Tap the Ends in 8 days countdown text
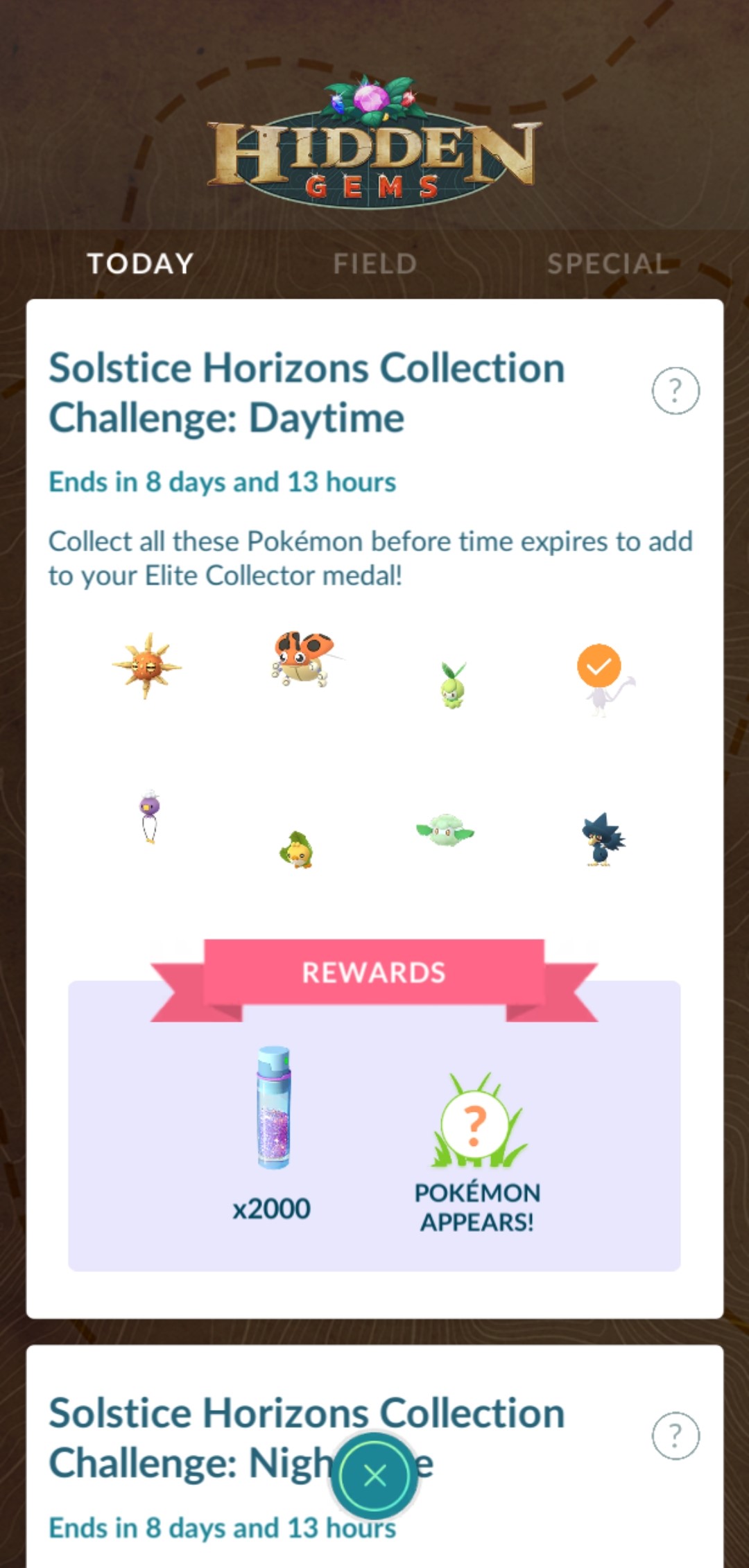The image size is (749, 1568). coord(221,482)
